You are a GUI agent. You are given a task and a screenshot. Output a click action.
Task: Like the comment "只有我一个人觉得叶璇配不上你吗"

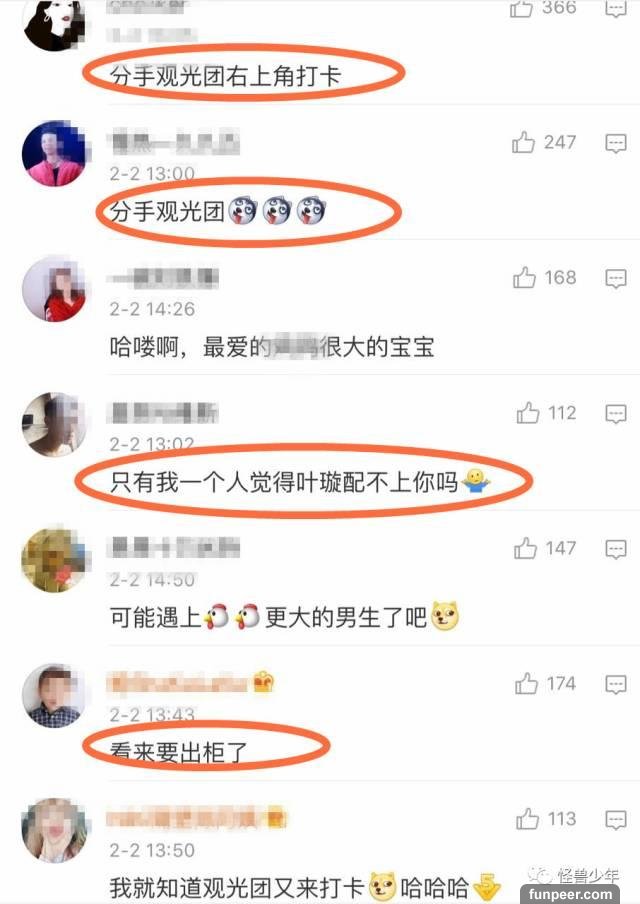pyautogui.click(x=528, y=412)
